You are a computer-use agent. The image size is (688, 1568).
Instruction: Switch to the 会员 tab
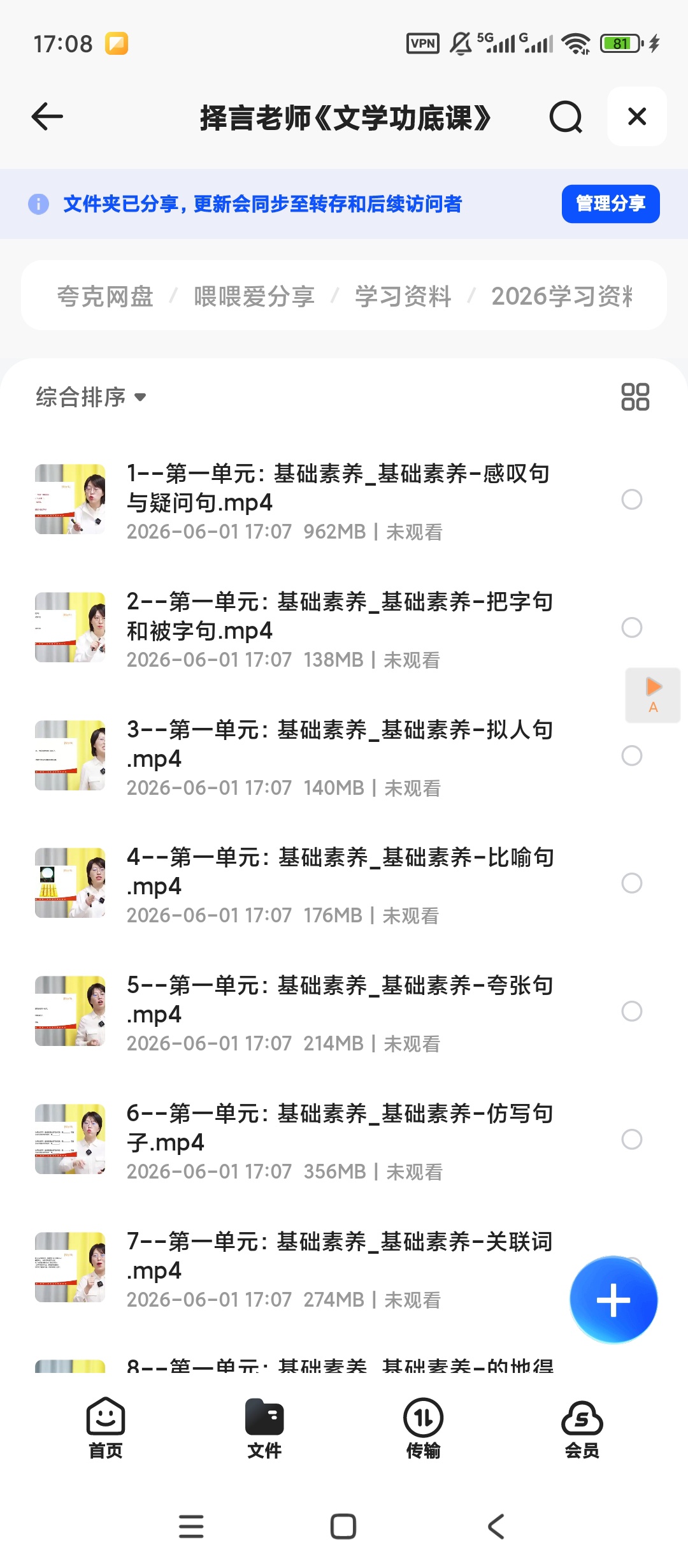pyautogui.click(x=582, y=1429)
